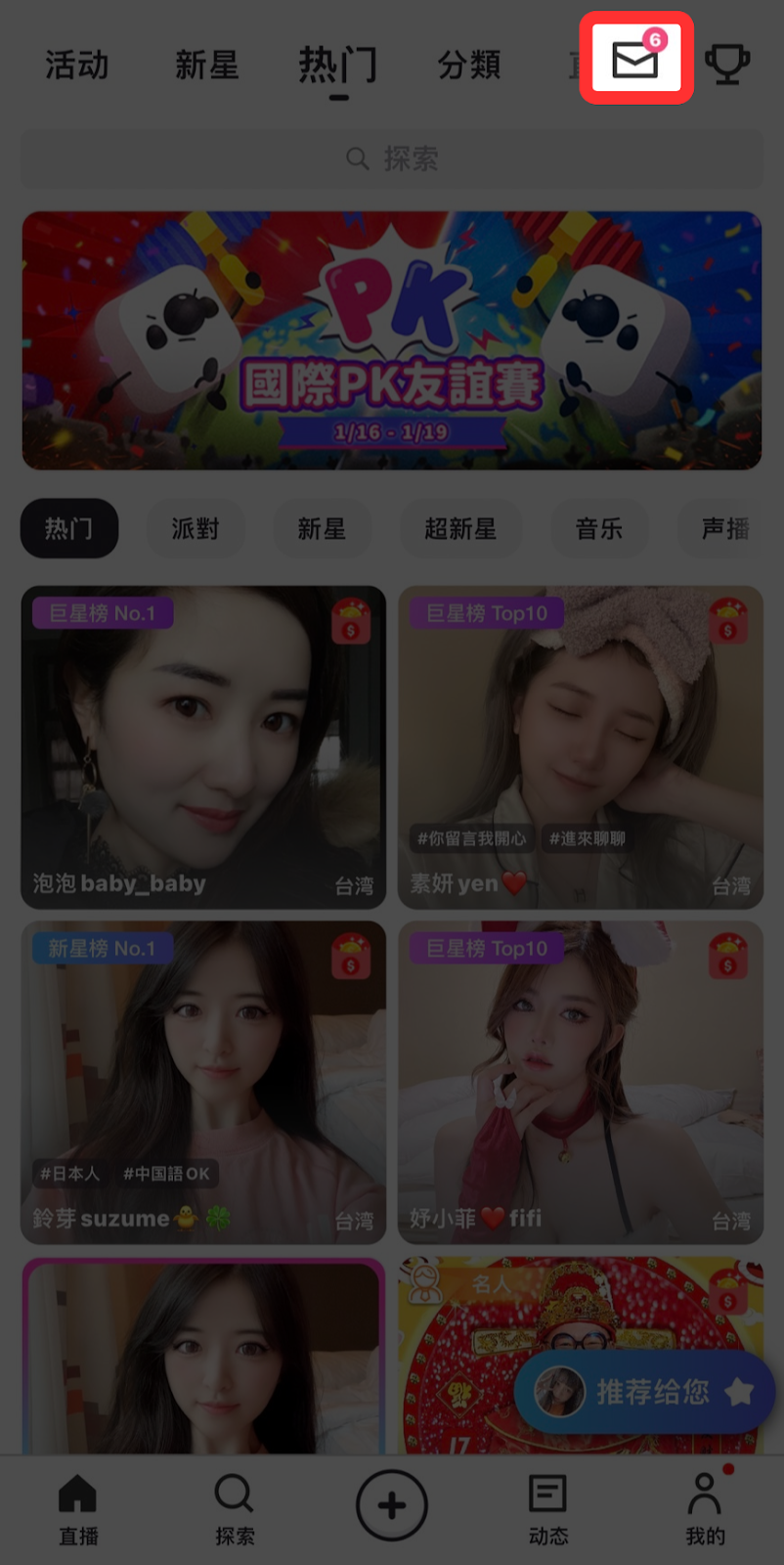Open the 國際PK友誼賽 banner
The height and width of the screenshot is (1565, 784).
click(392, 340)
